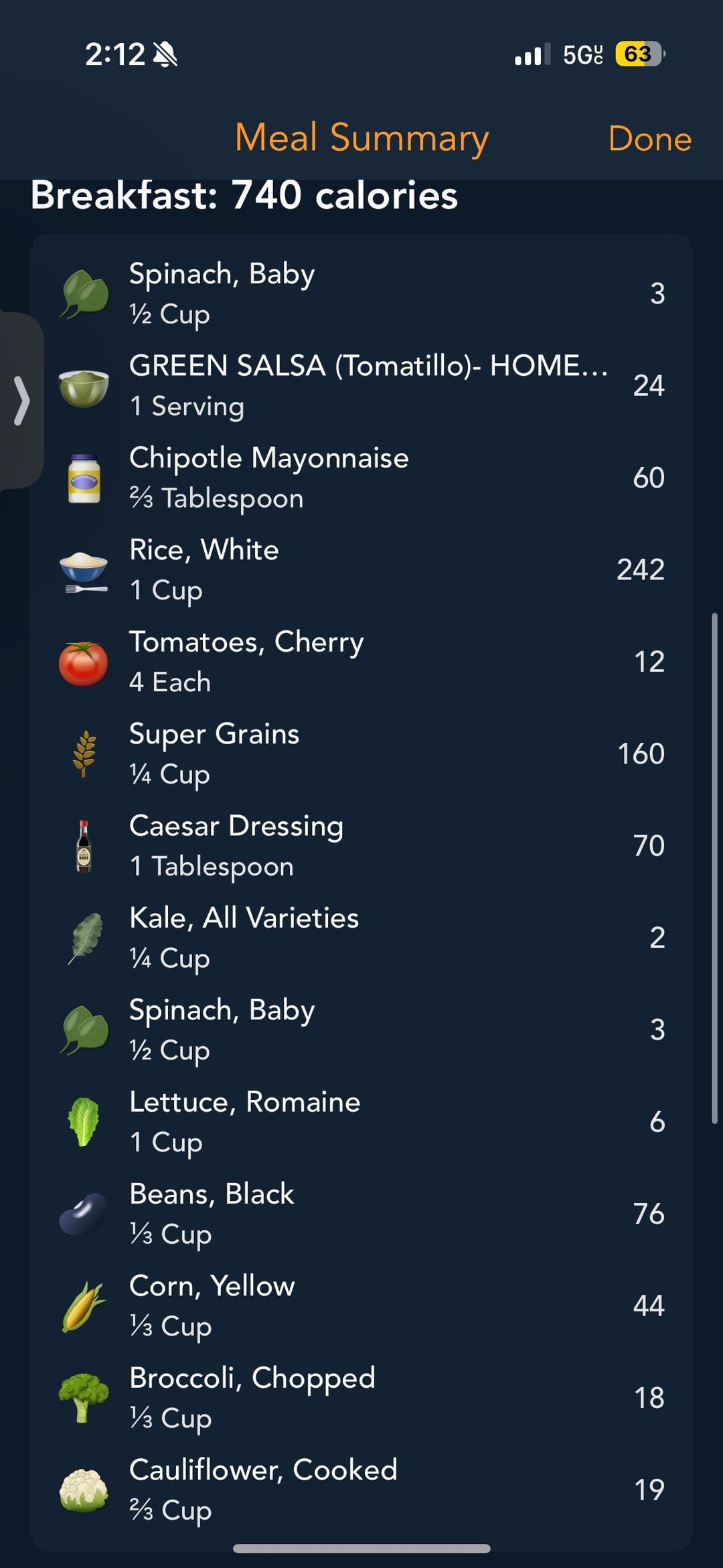This screenshot has height=1568, width=723.
Task: Select the Chipotle Mayonnaise row
Action: (x=361, y=478)
